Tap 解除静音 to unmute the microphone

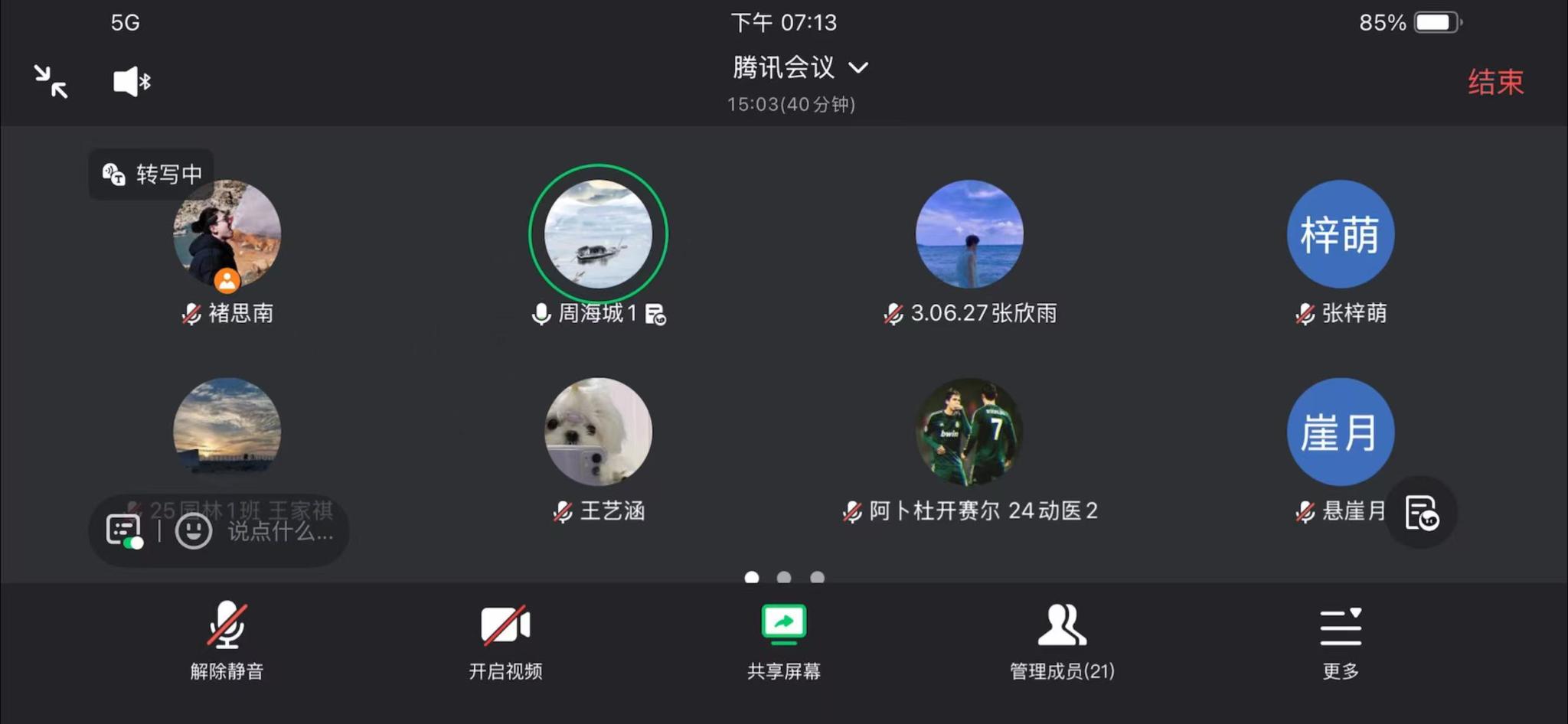[x=227, y=640]
